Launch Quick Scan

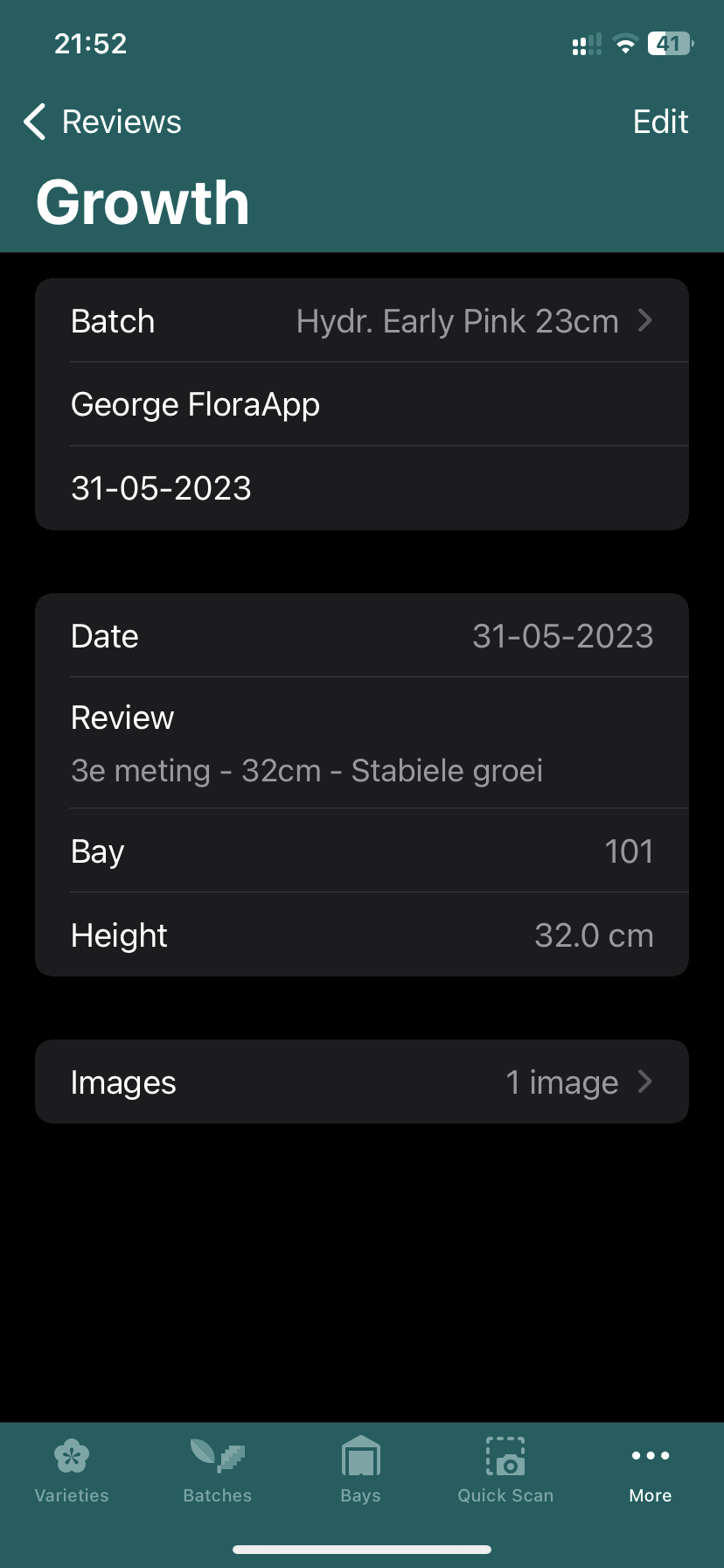click(x=505, y=1471)
